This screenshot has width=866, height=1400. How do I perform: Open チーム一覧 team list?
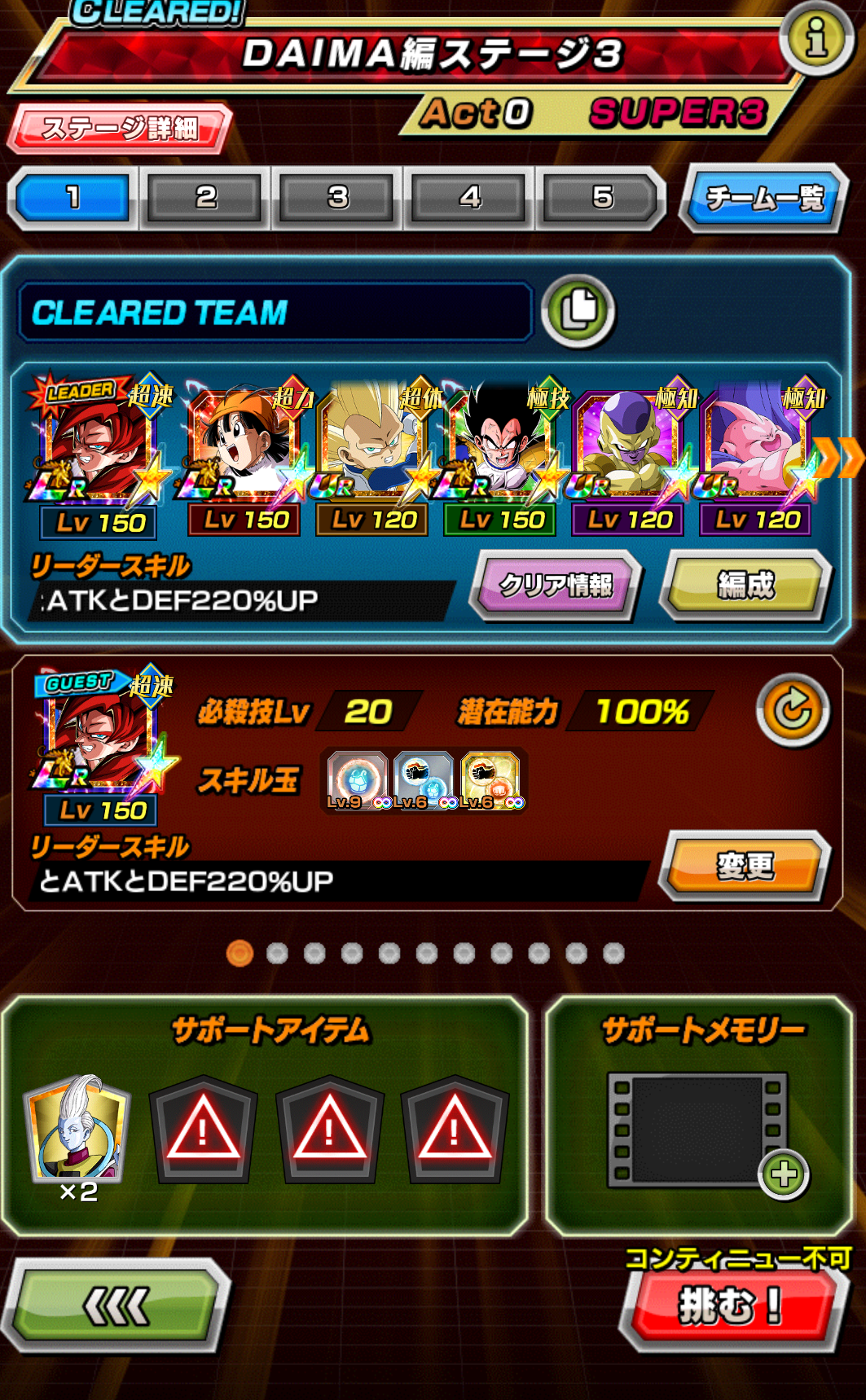point(764,198)
